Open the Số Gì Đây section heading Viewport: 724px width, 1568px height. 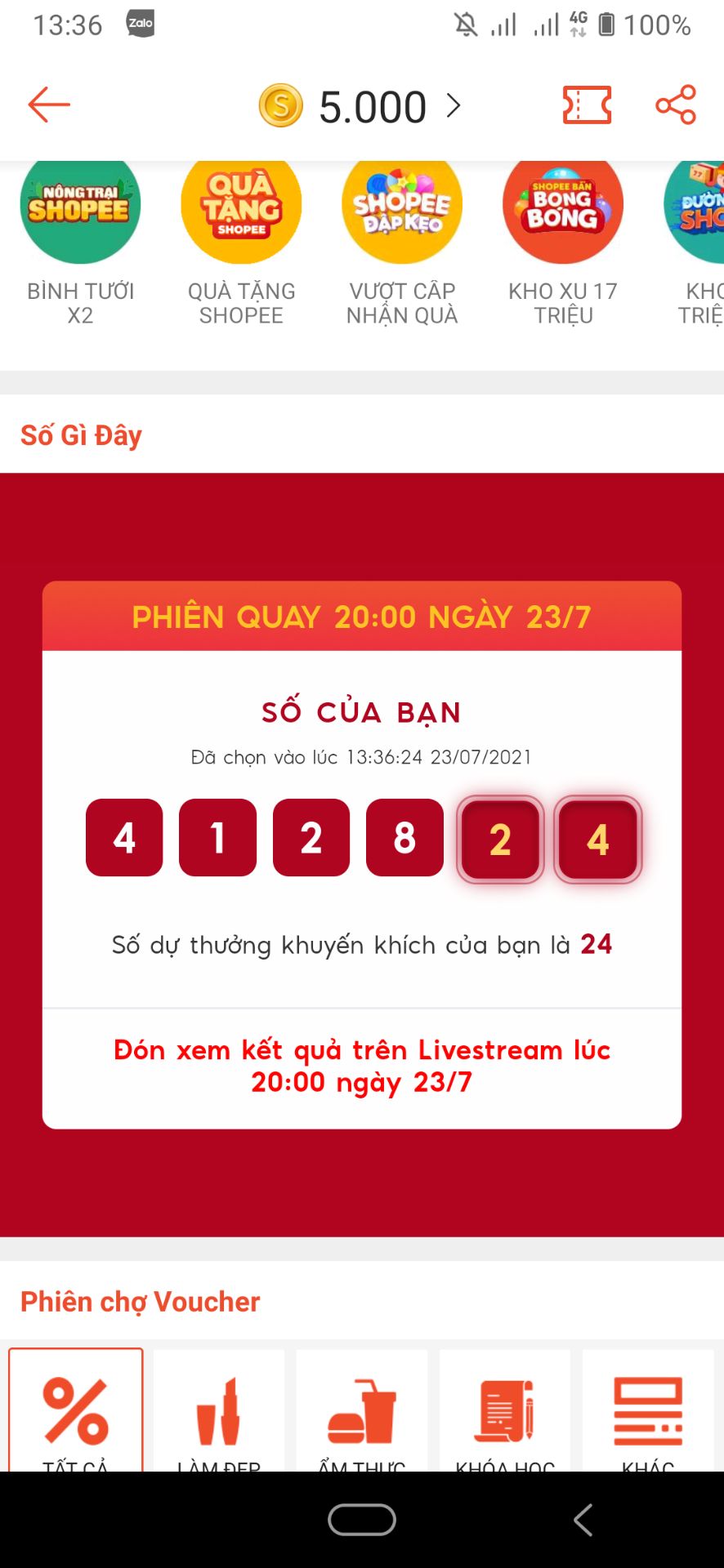click(82, 434)
